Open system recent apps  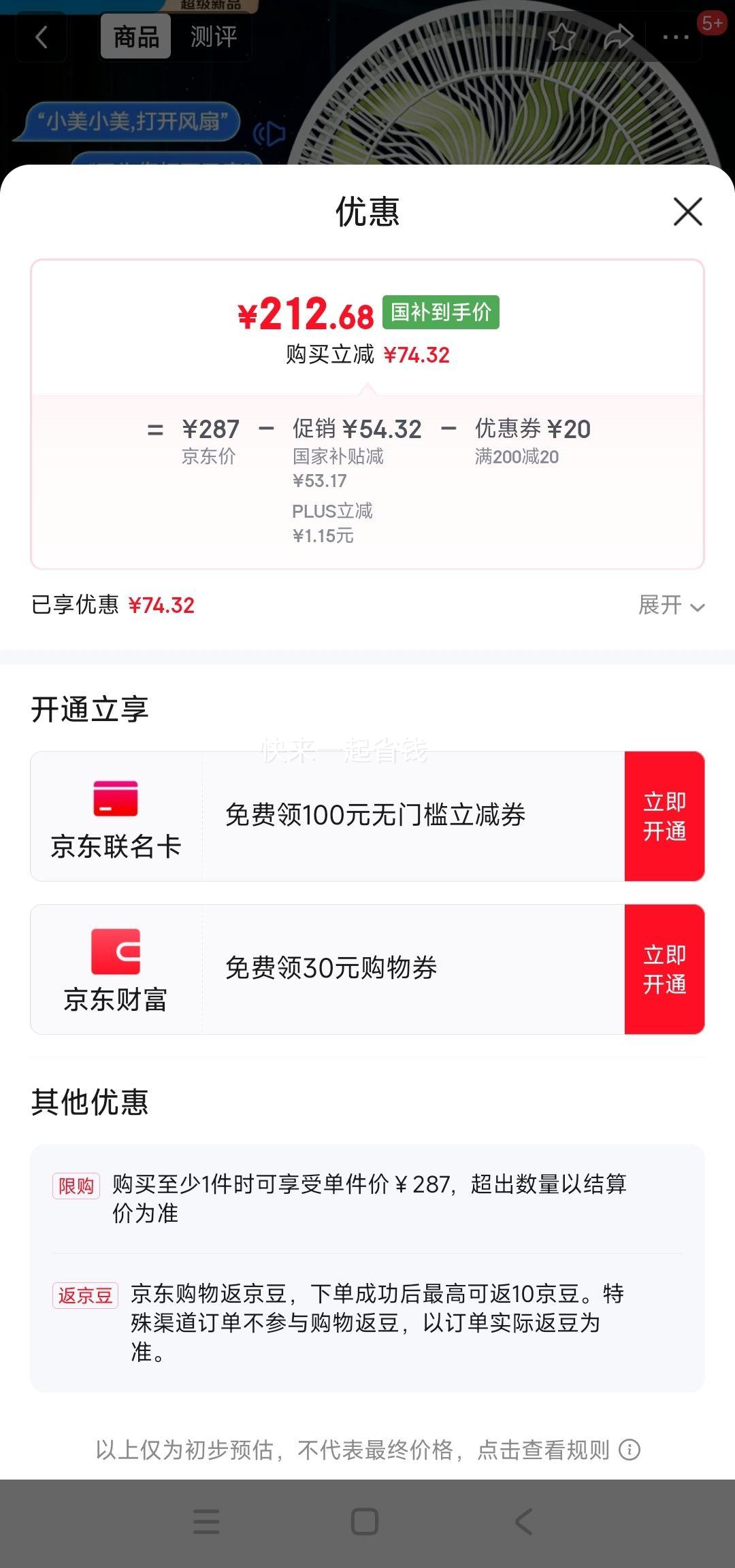[206, 1521]
